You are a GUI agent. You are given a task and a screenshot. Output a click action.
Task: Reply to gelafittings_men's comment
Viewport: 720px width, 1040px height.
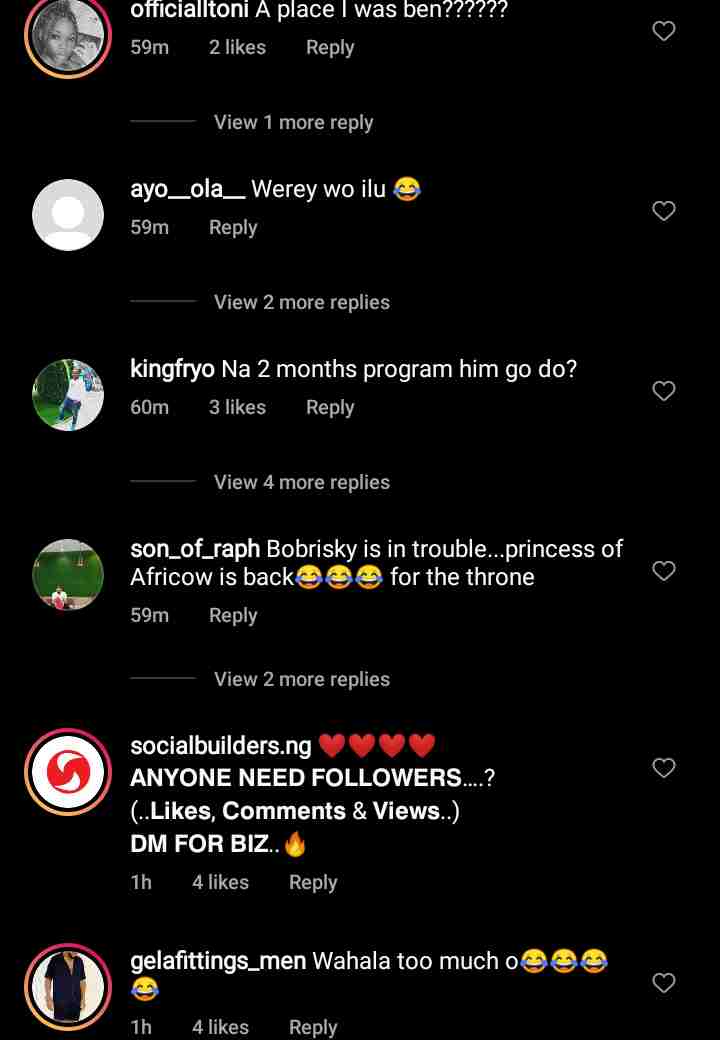(x=313, y=1027)
